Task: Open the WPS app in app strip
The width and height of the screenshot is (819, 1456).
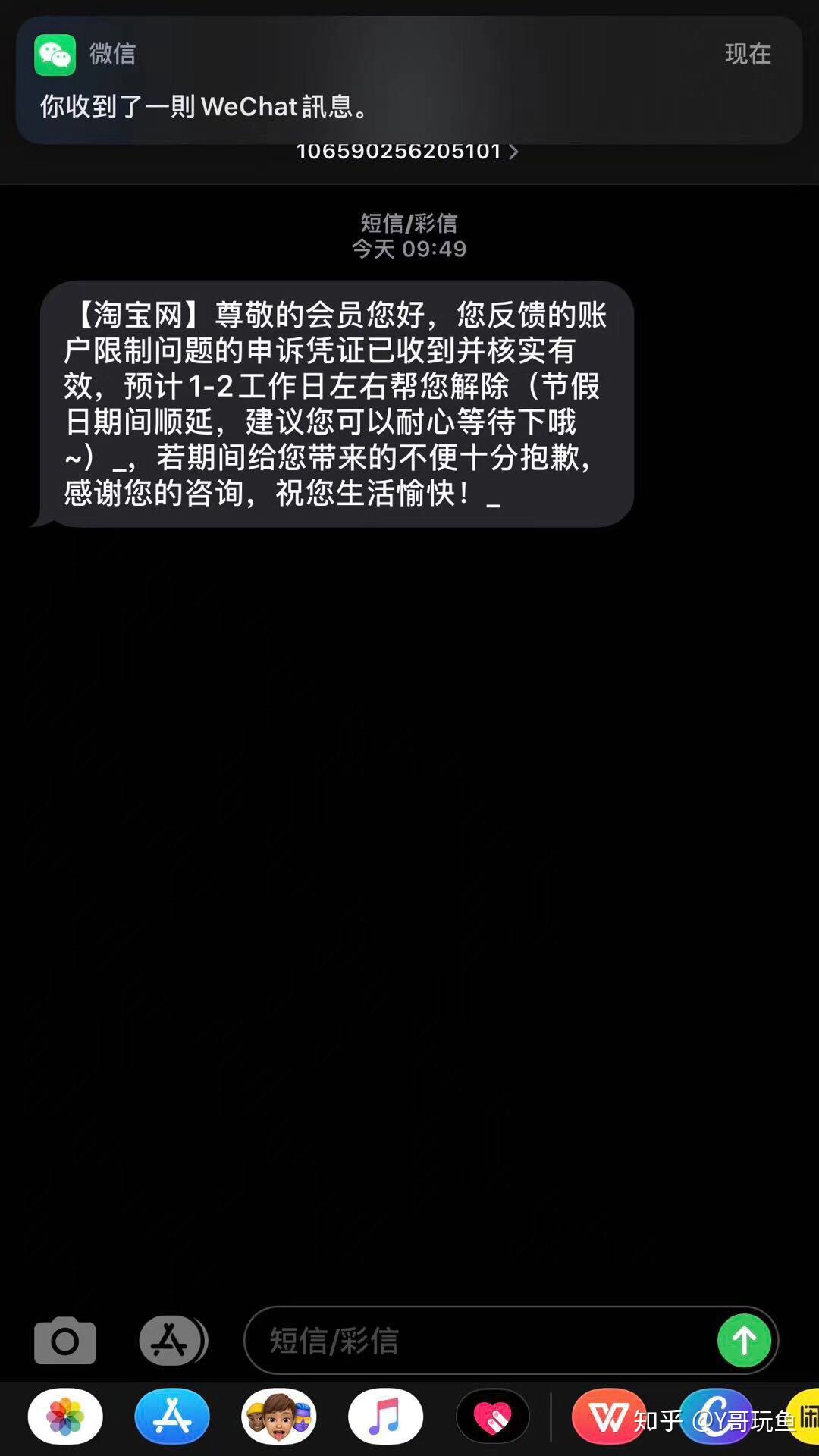Action: click(x=607, y=1417)
